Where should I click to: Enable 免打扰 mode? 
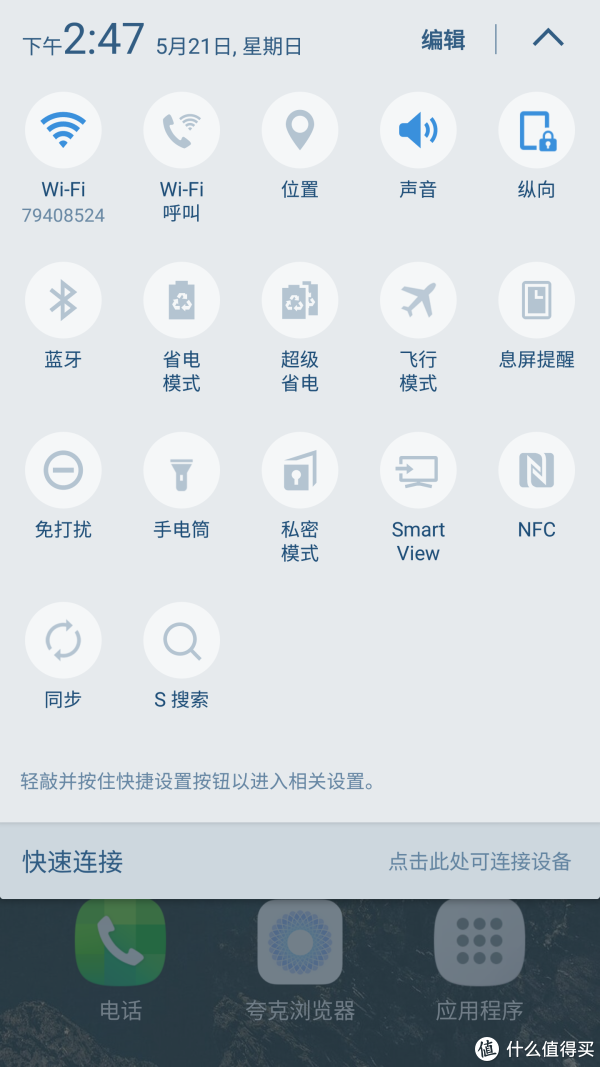click(63, 471)
